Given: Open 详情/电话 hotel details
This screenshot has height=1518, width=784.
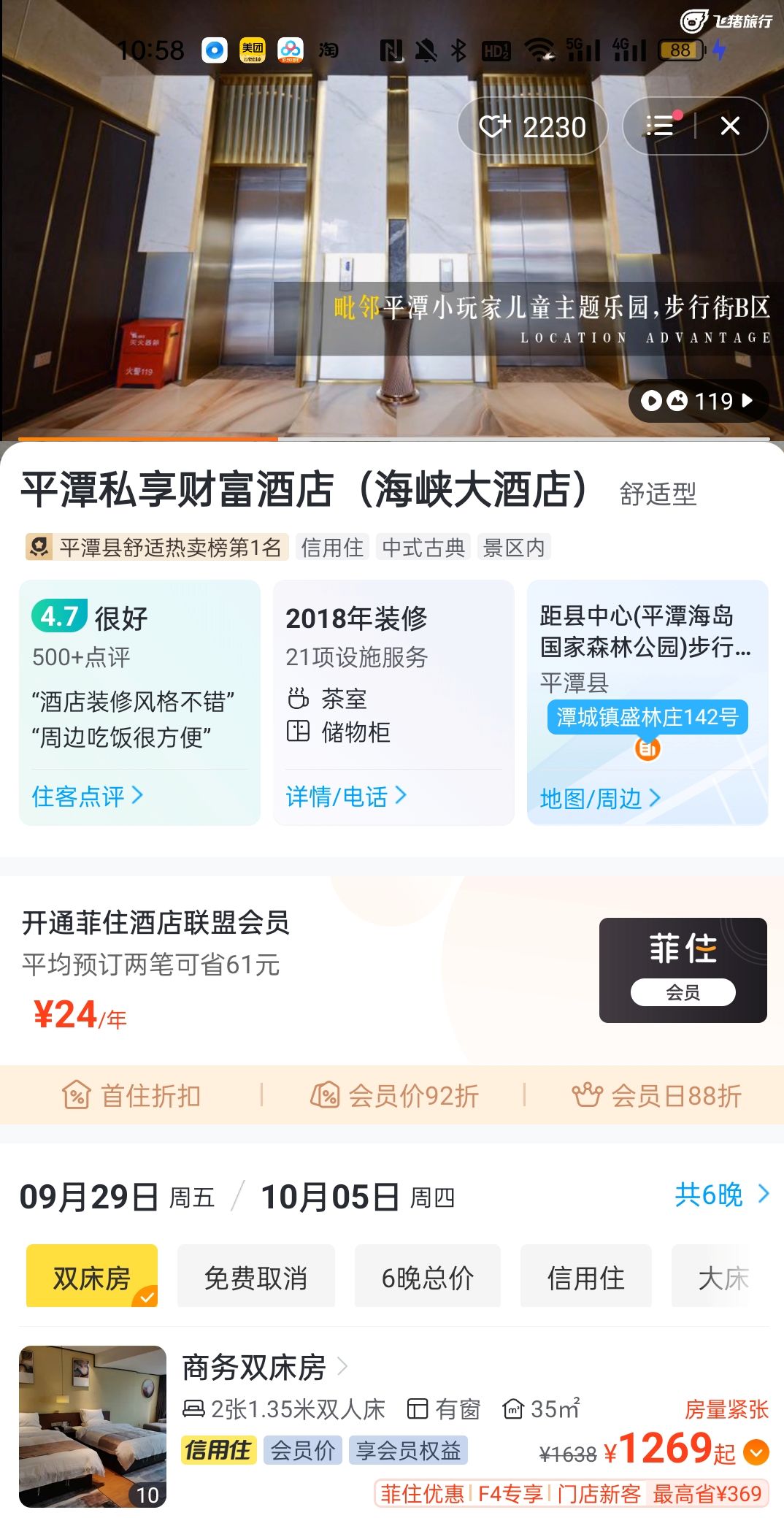Looking at the screenshot, I should (345, 796).
